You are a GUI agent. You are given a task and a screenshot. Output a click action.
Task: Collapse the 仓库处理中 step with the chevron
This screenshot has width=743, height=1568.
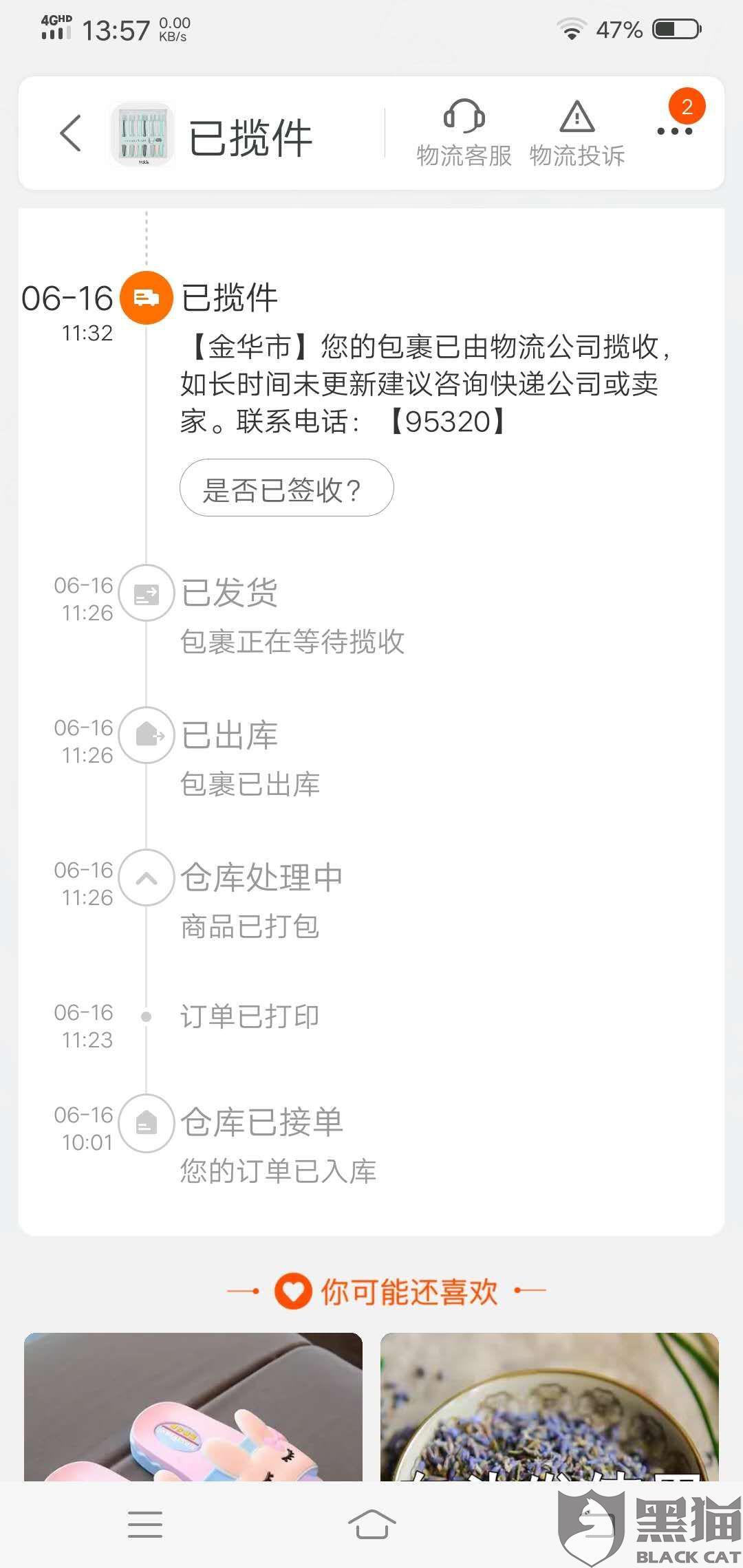(146, 878)
